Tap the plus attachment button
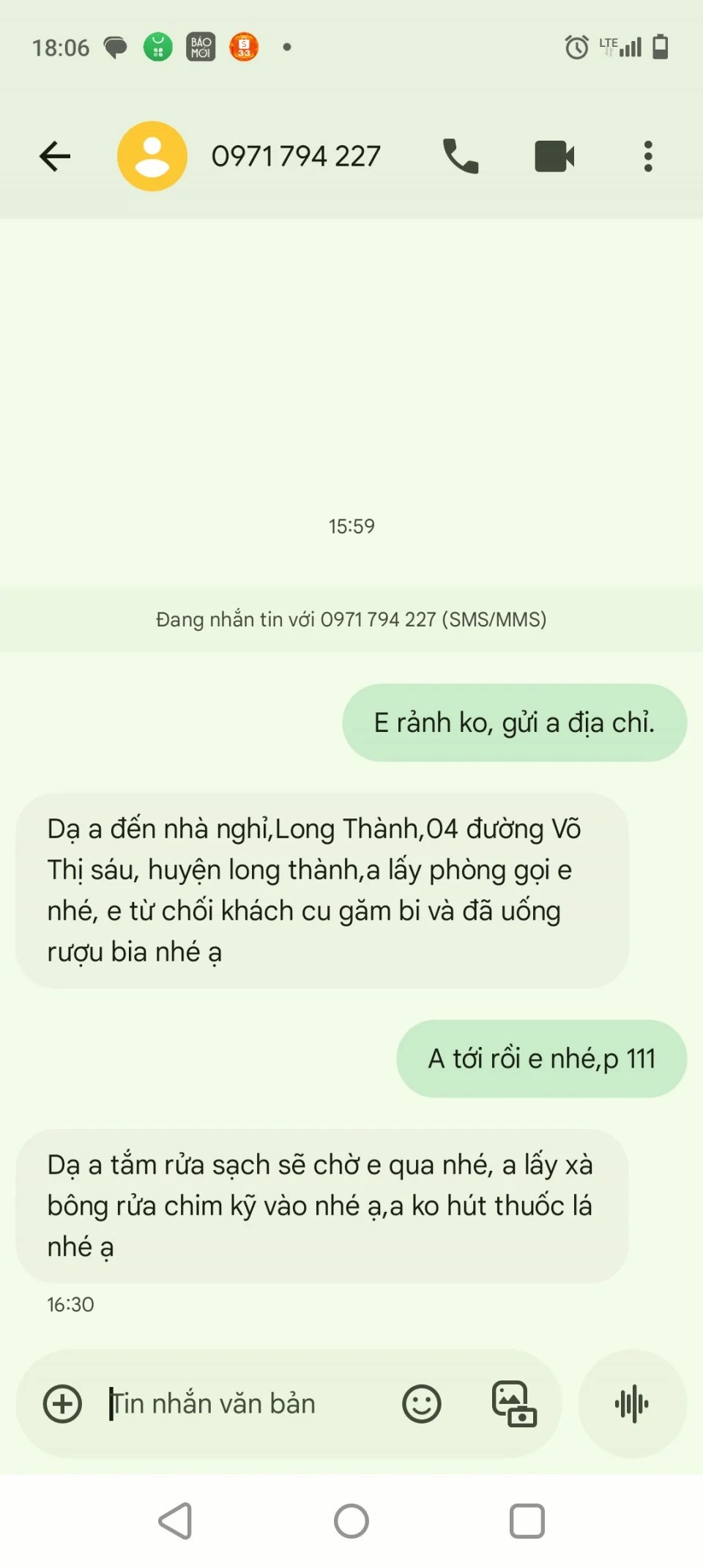 tap(63, 1404)
